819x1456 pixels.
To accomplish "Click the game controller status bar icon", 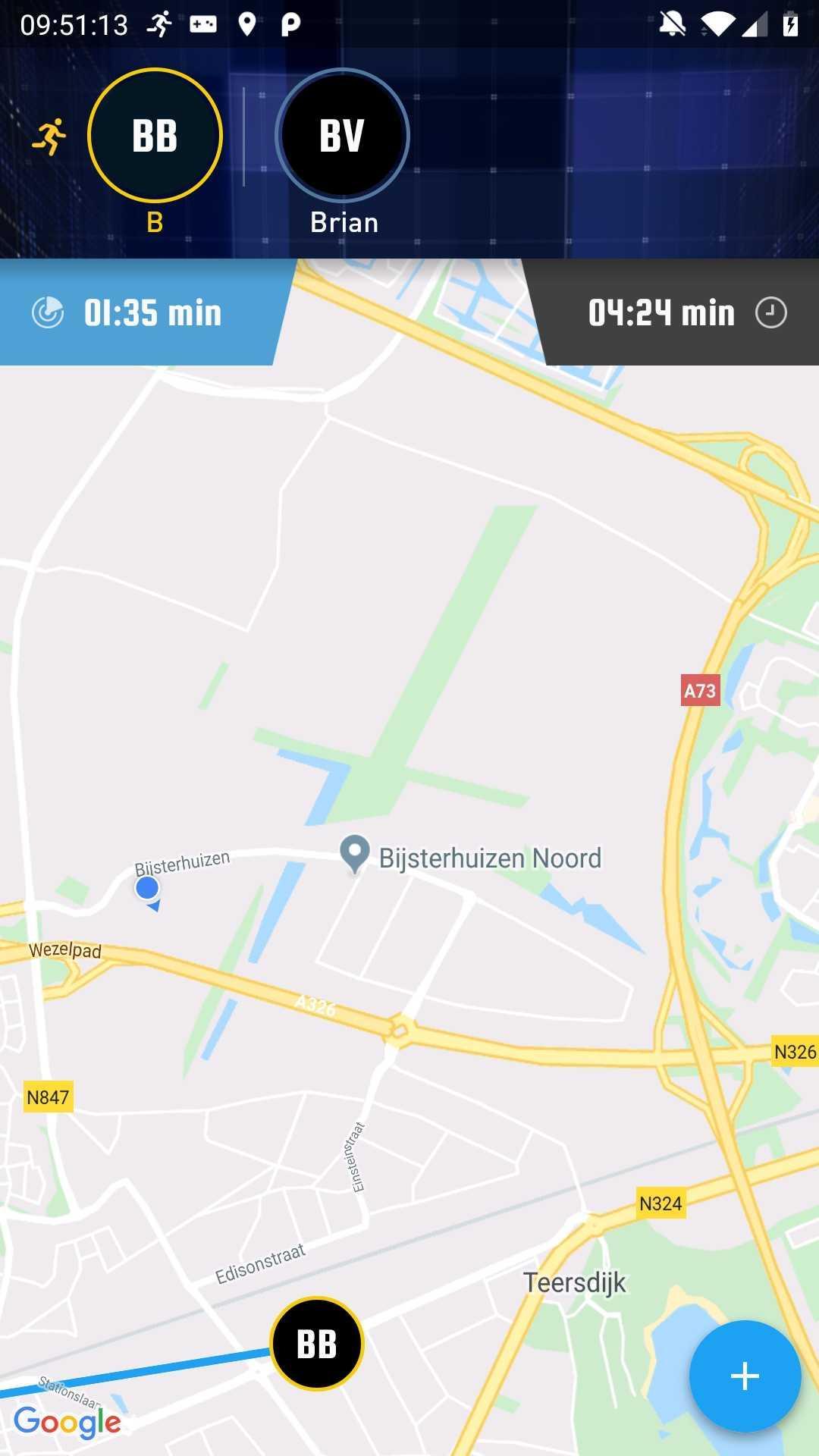I will 203,23.
